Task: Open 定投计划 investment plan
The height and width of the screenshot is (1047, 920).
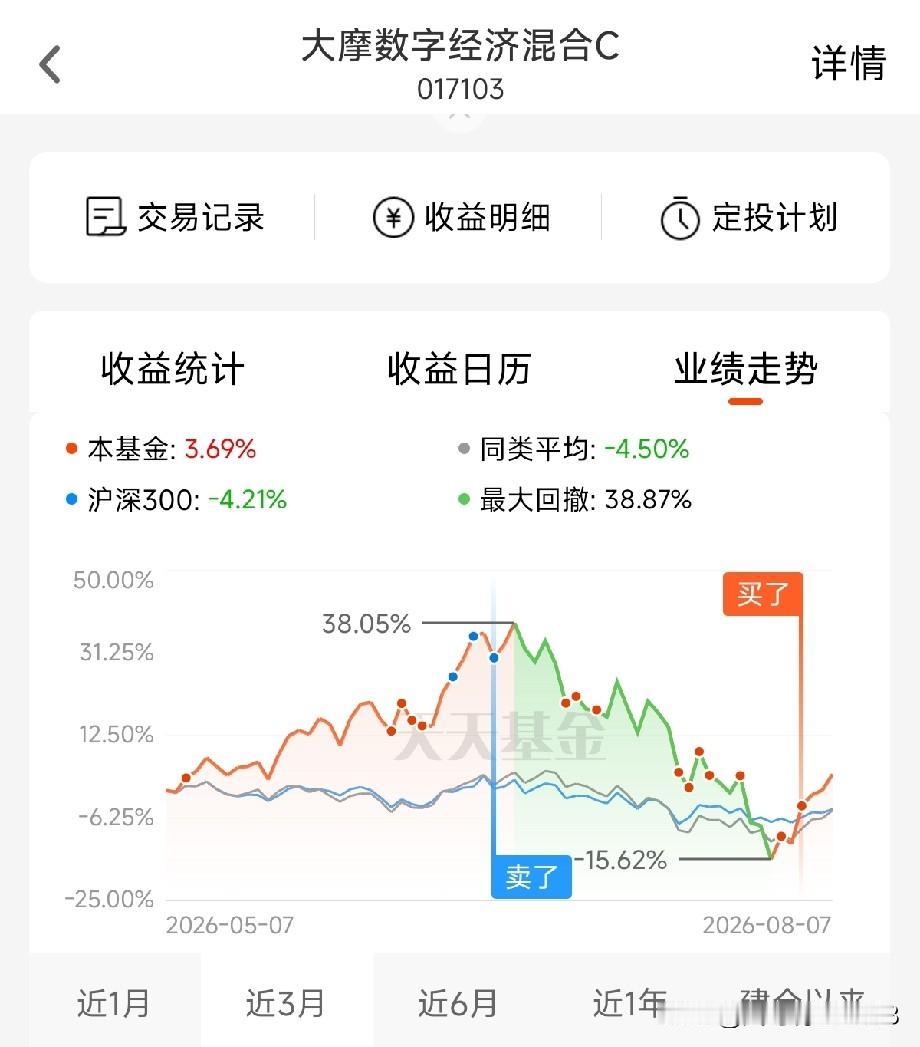Action: (x=748, y=218)
